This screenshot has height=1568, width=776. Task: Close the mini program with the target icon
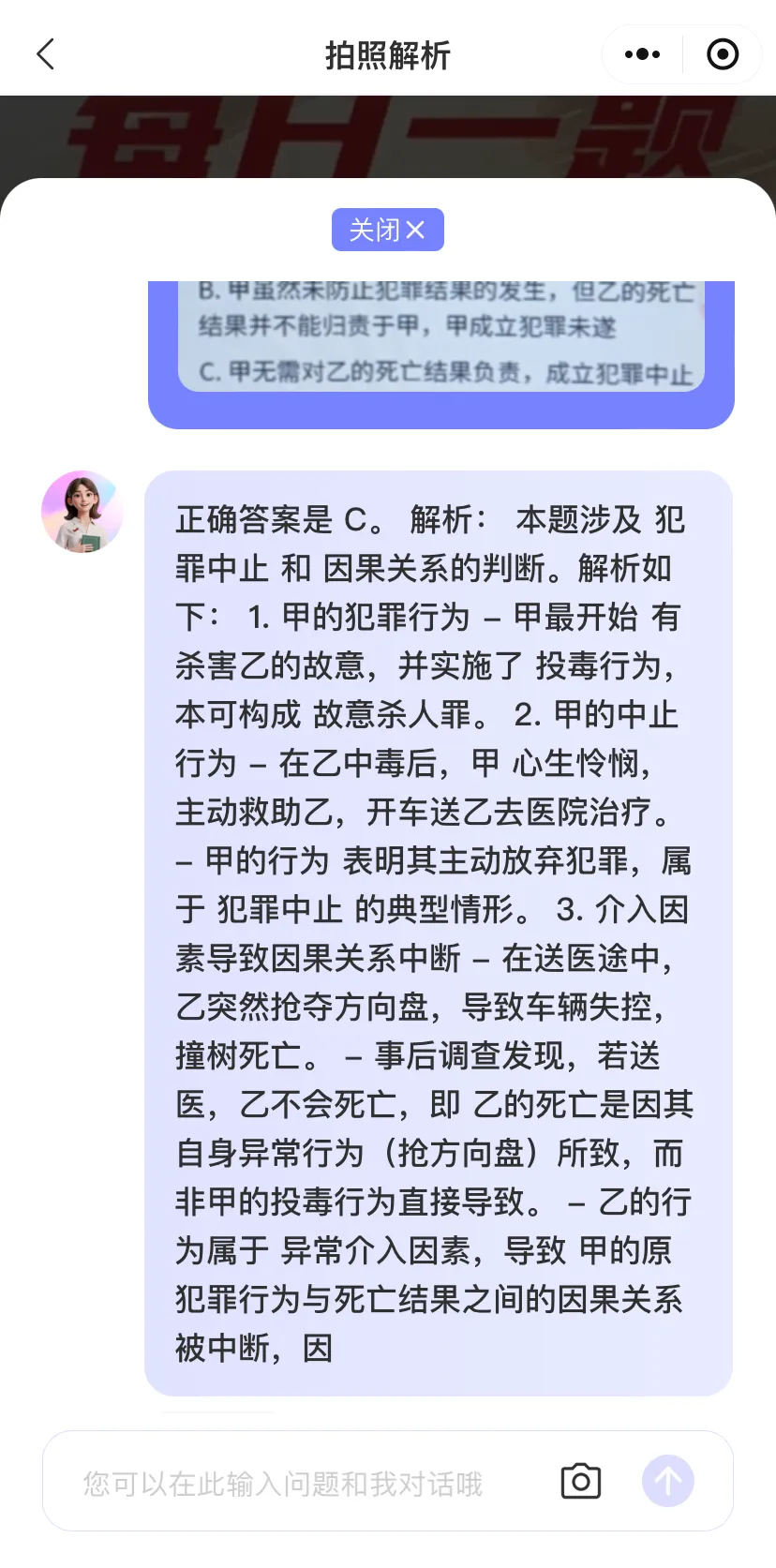[x=722, y=54]
